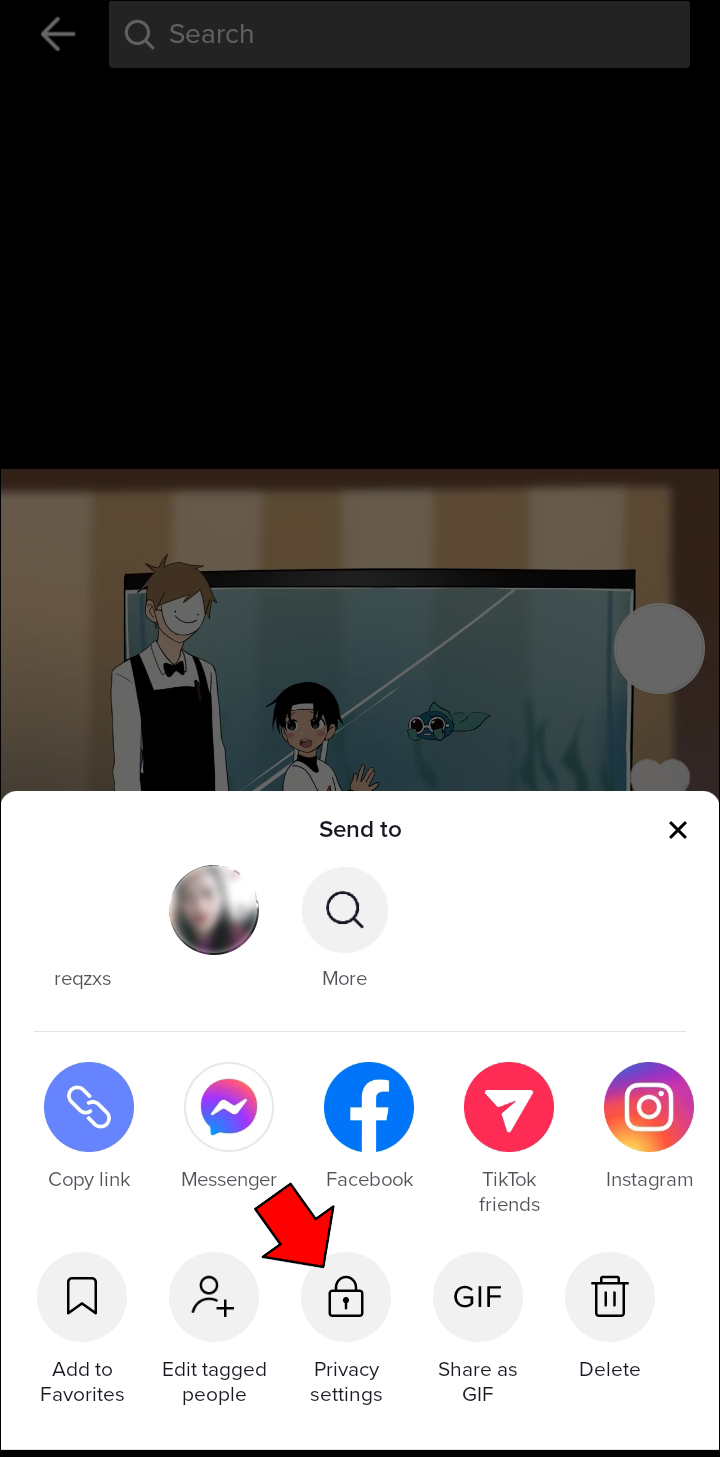Go back using the top arrow
Viewport: 720px width, 1457px height.
pyautogui.click(x=57, y=34)
